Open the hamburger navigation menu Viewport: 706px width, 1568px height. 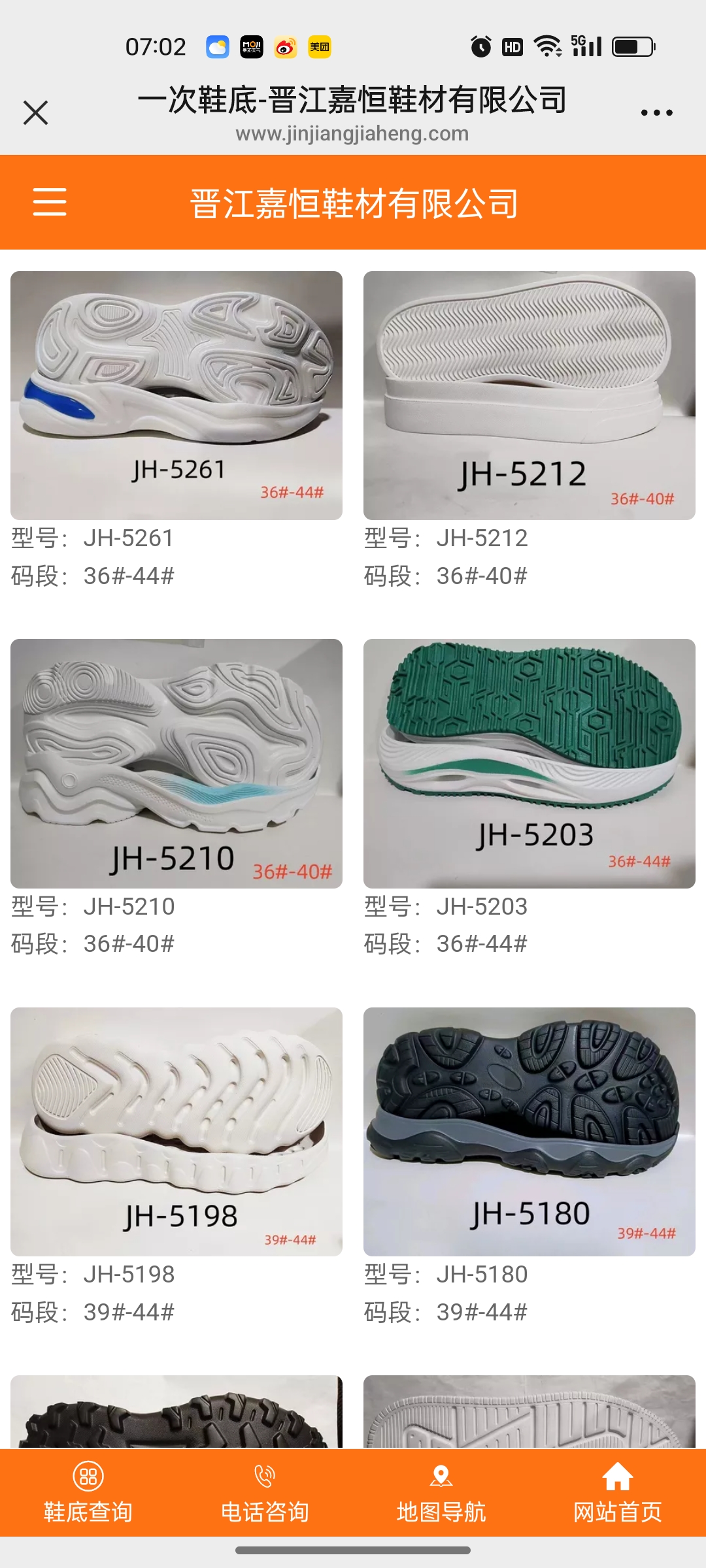[x=50, y=201]
